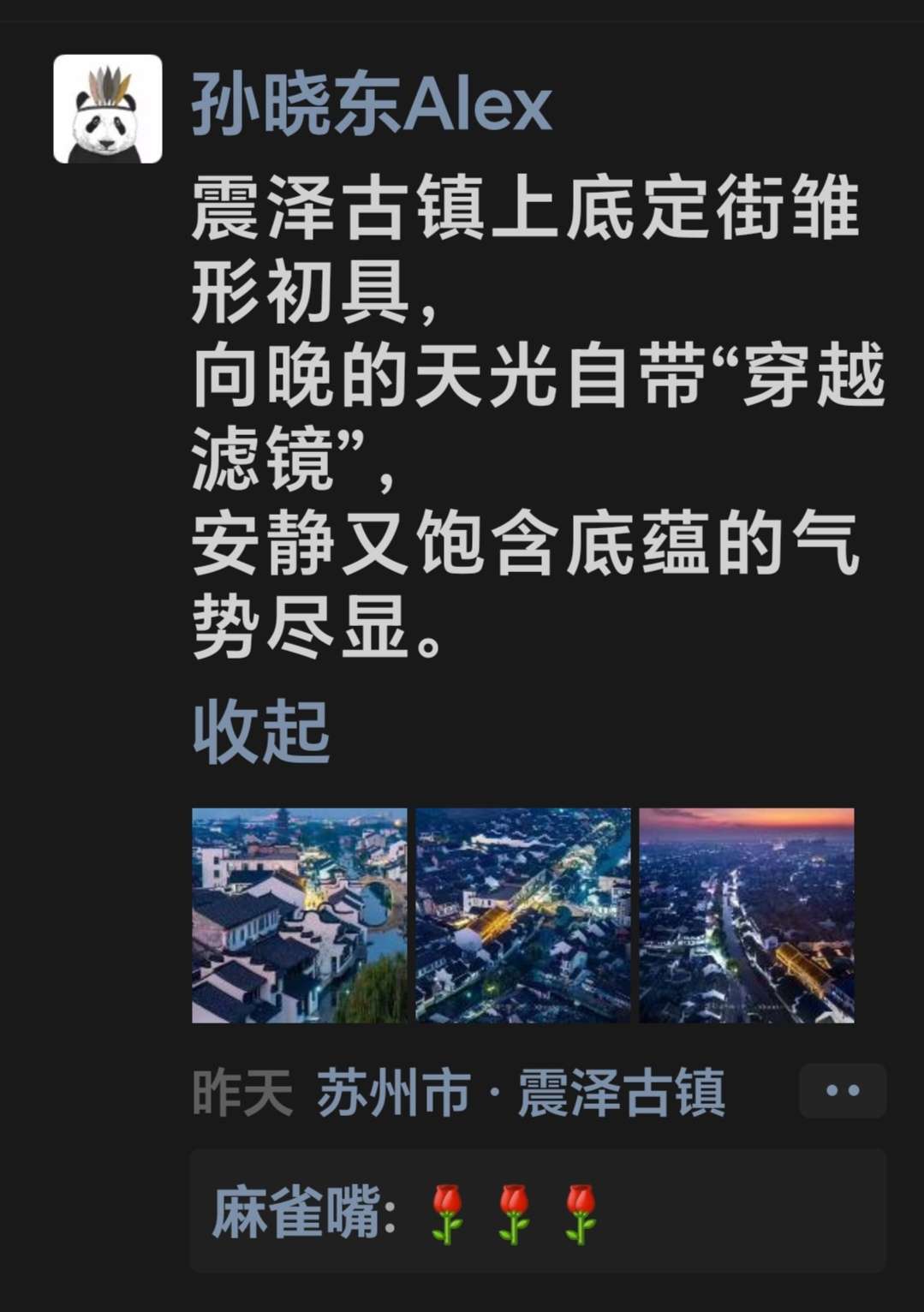
Task: Collapse the post text with 收起
Action: click(x=261, y=731)
